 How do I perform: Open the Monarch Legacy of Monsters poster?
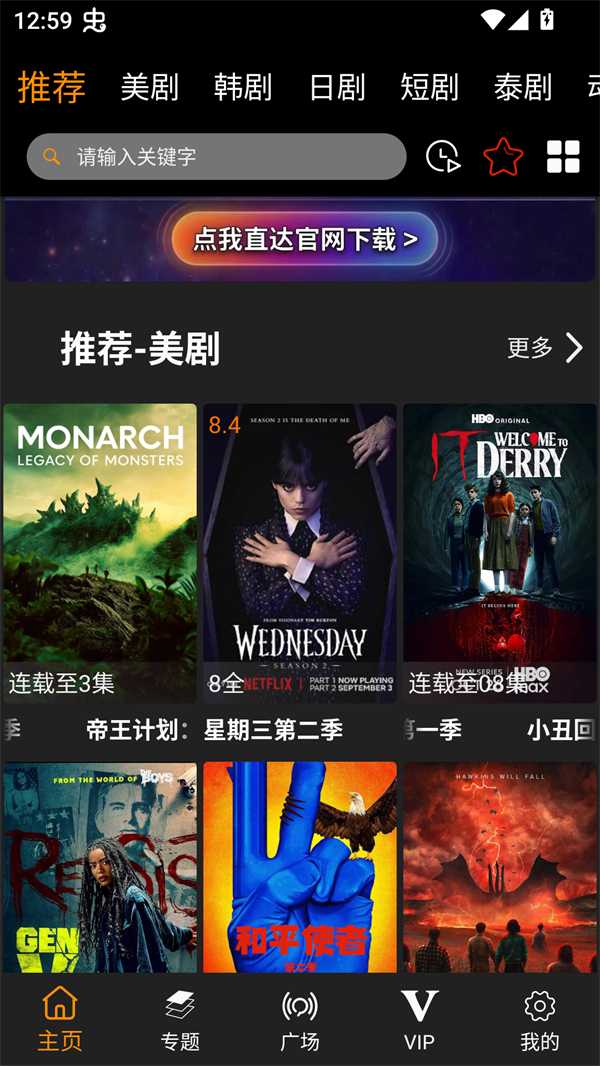pos(100,552)
